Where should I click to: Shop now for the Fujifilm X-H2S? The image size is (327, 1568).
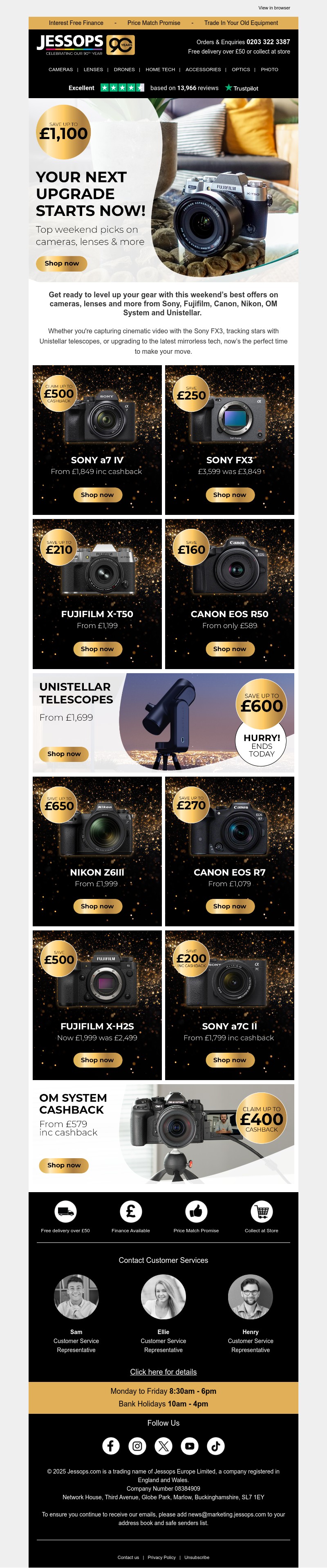97,1060
